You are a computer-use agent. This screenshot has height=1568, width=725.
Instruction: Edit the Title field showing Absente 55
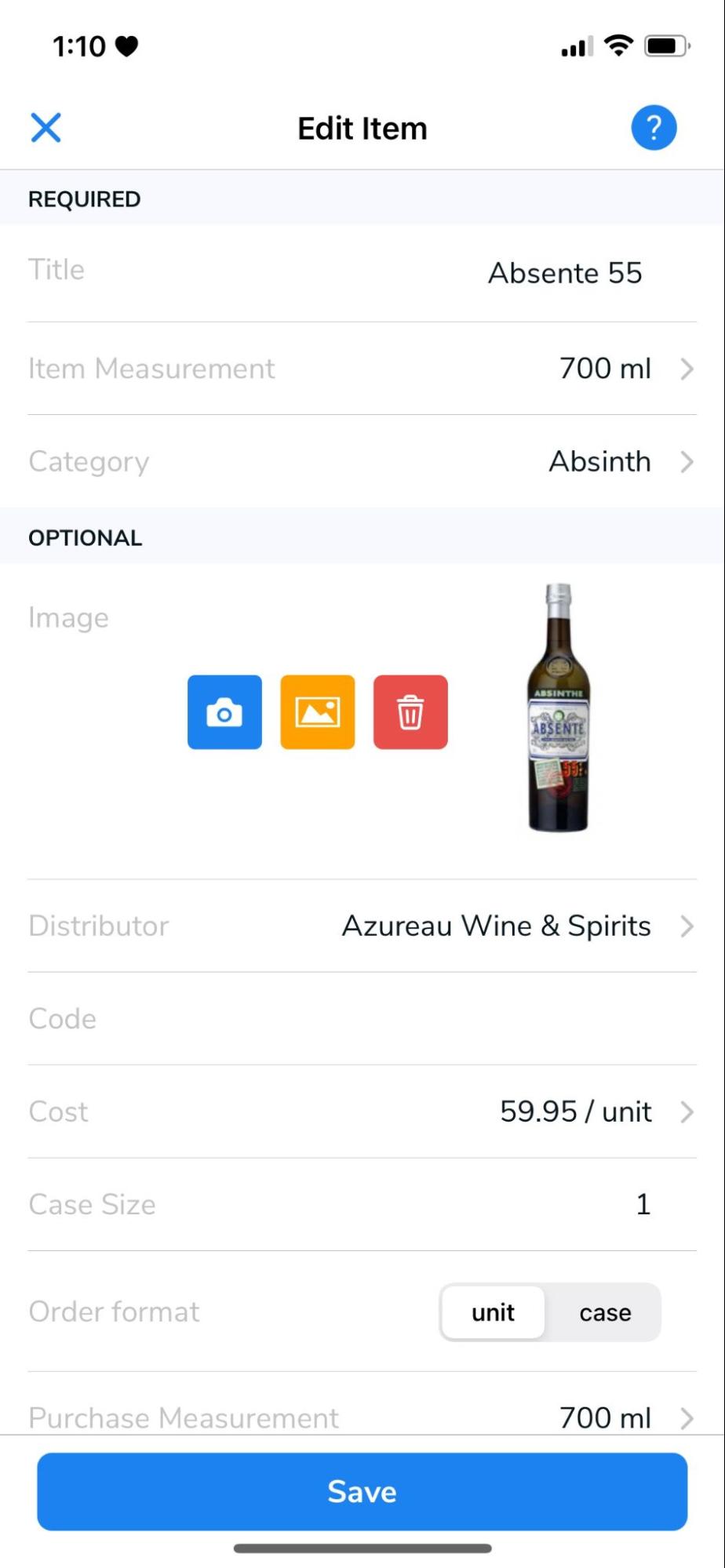click(x=563, y=273)
